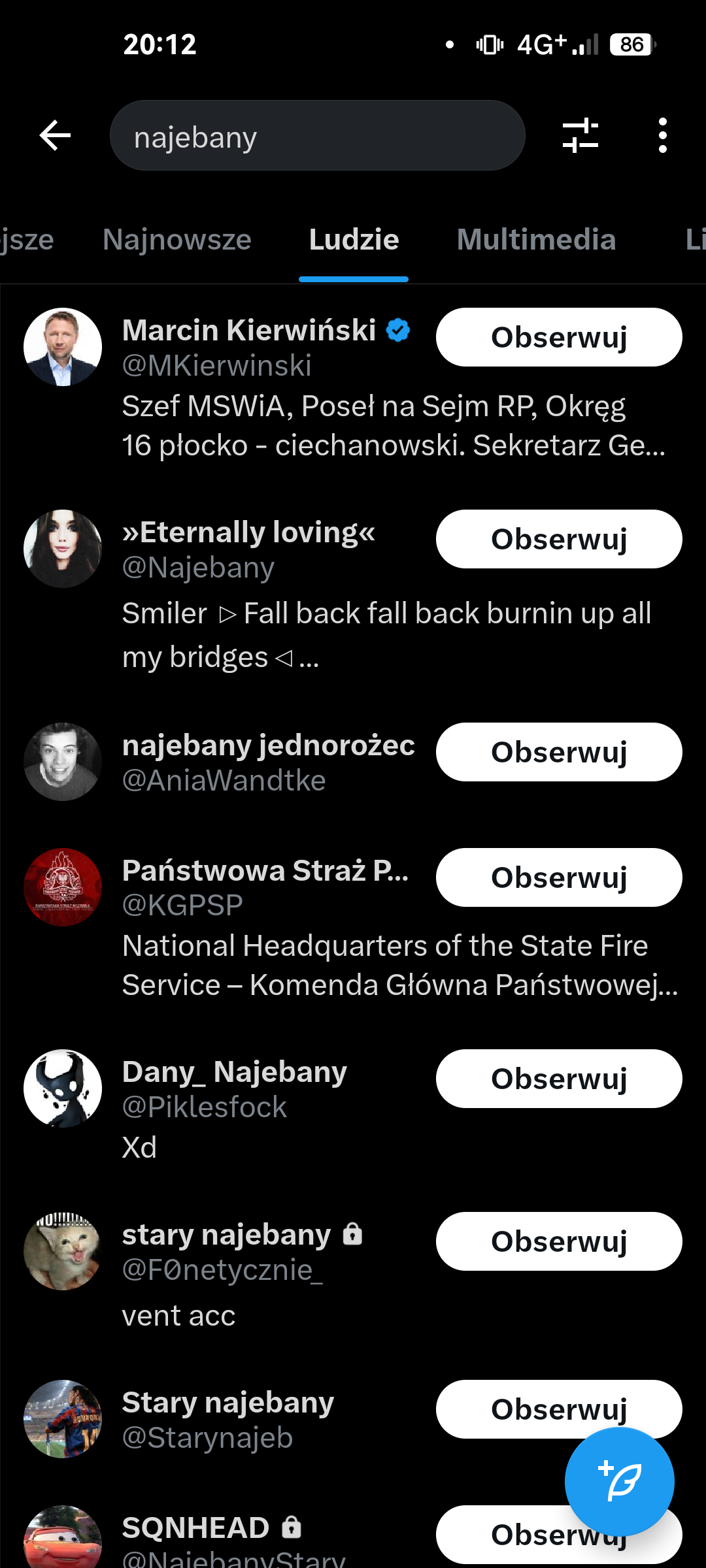Compose a new post
This screenshot has height=1568, width=706.
click(x=619, y=1481)
